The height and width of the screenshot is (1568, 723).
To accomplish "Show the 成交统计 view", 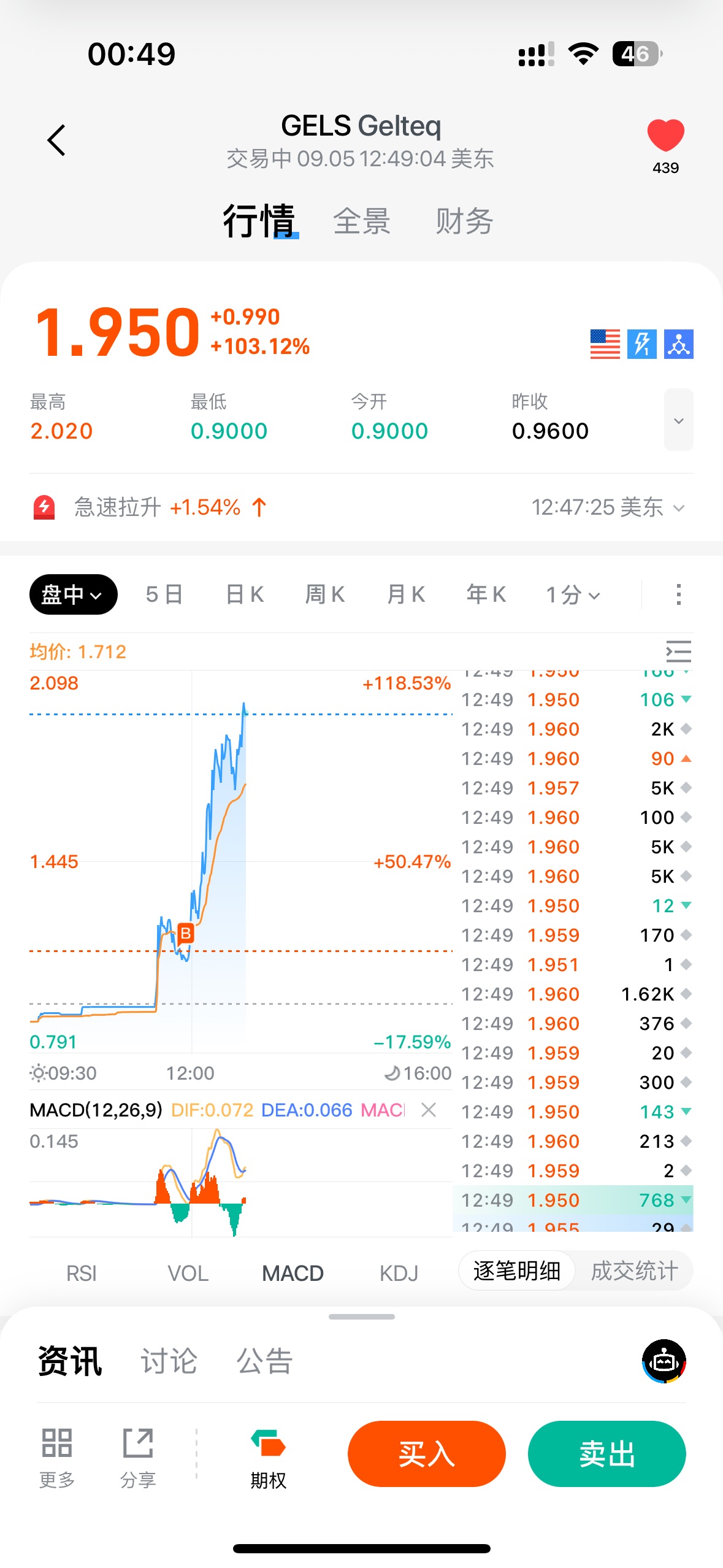I will click(634, 1271).
